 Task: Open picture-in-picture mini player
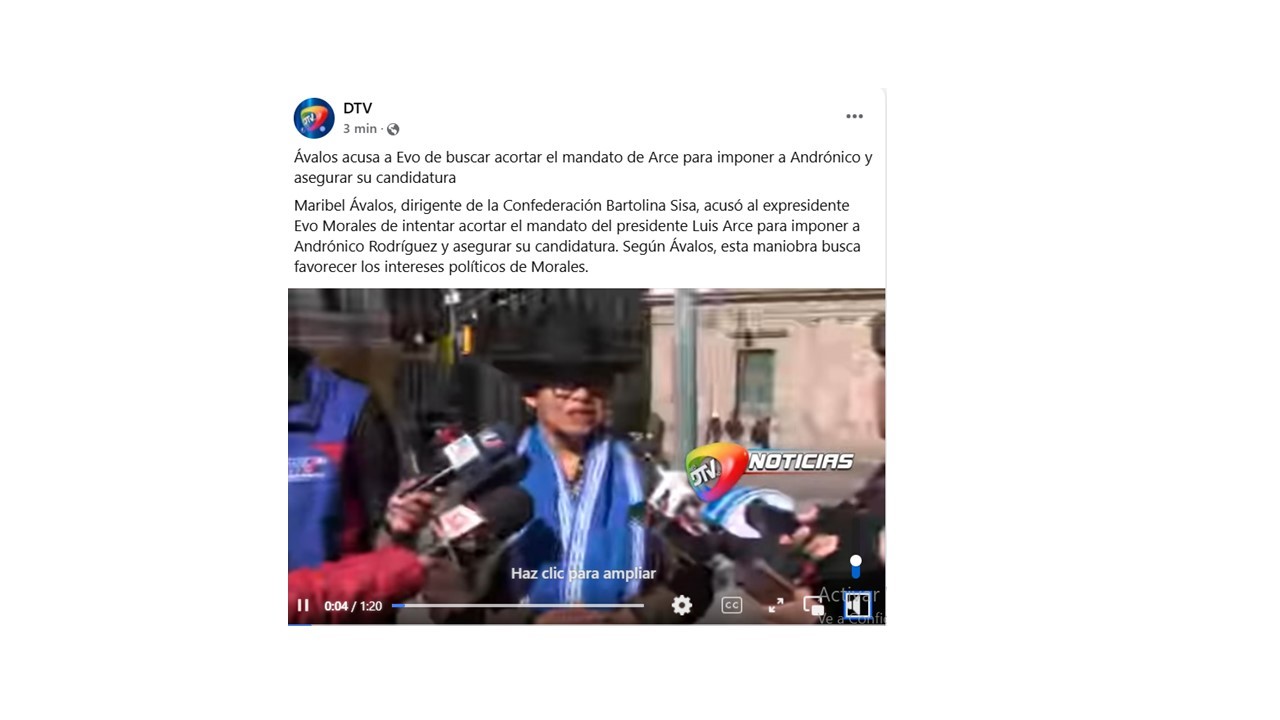(814, 605)
